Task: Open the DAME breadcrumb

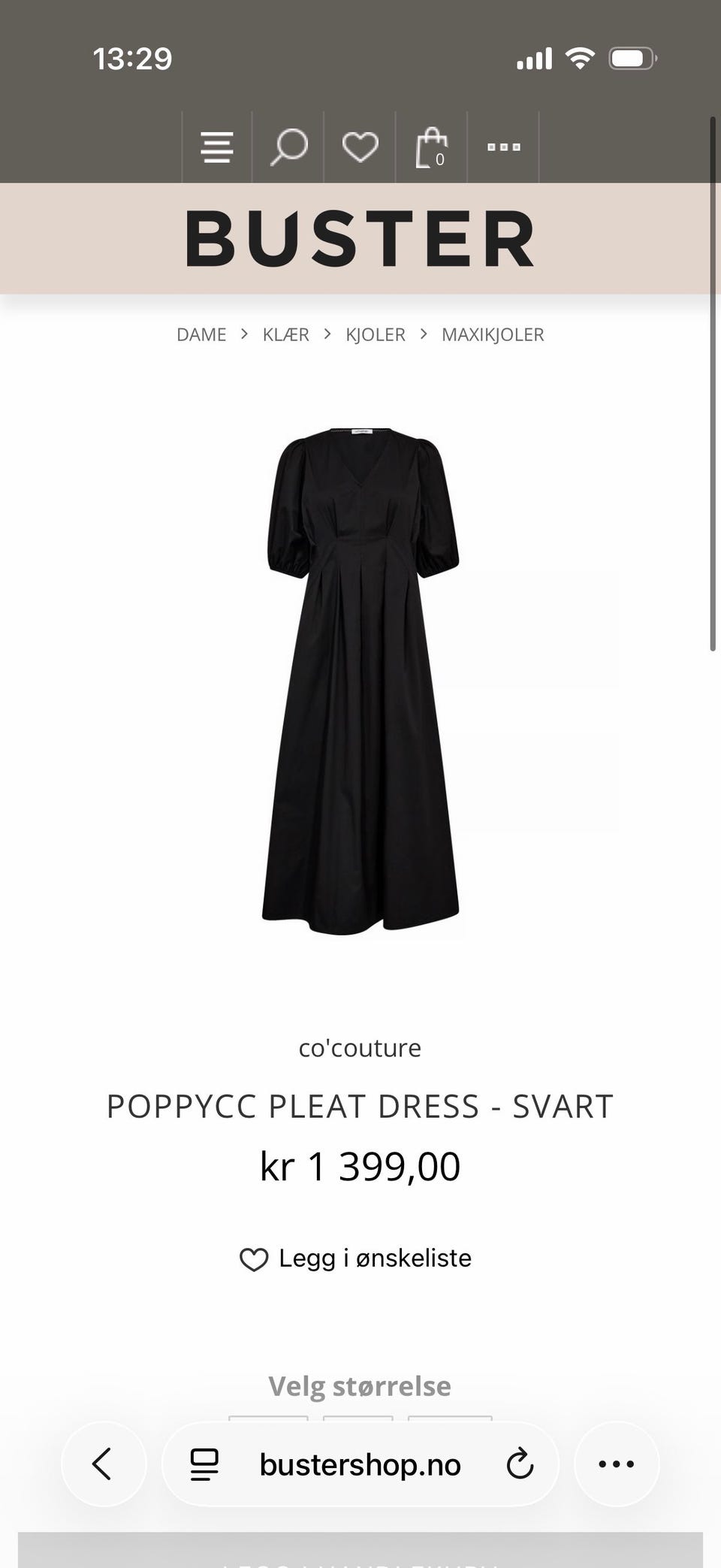Action: (x=201, y=335)
